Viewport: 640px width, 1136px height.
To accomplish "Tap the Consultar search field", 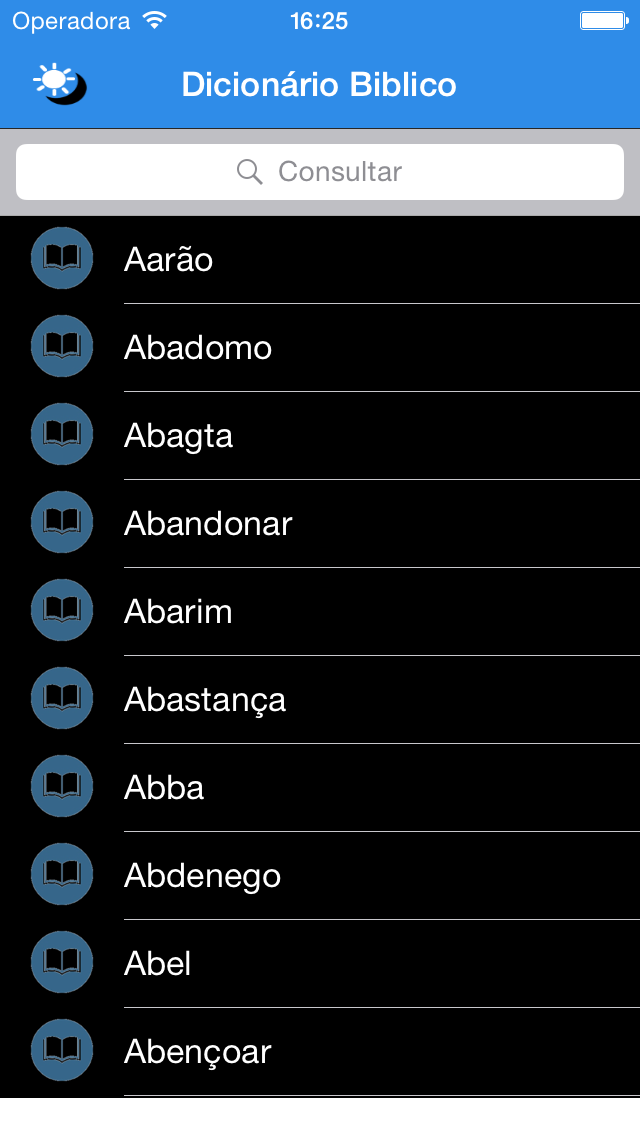I will tap(320, 172).
